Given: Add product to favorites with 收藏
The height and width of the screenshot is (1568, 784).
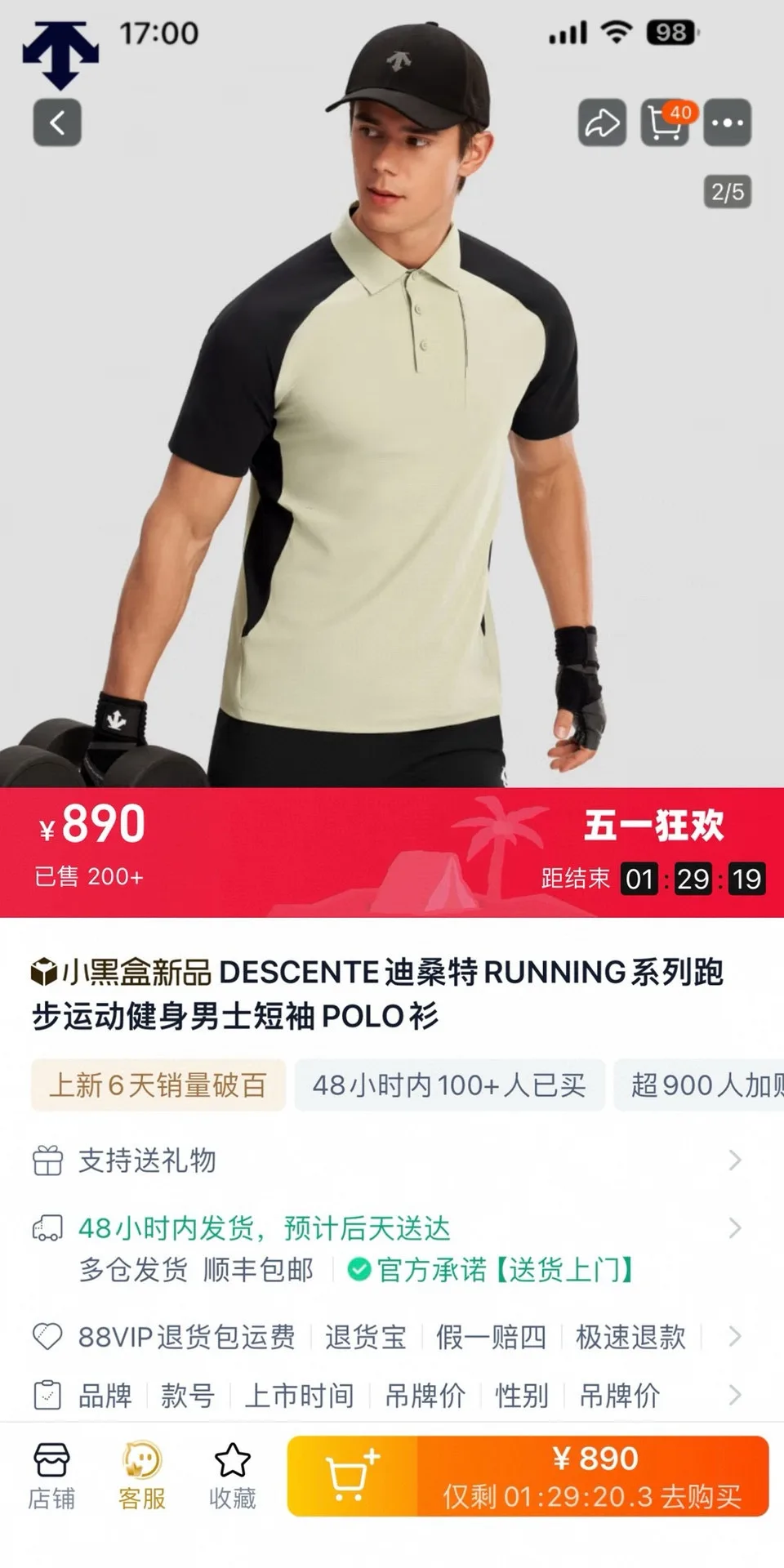Looking at the screenshot, I should pos(232,1476).
